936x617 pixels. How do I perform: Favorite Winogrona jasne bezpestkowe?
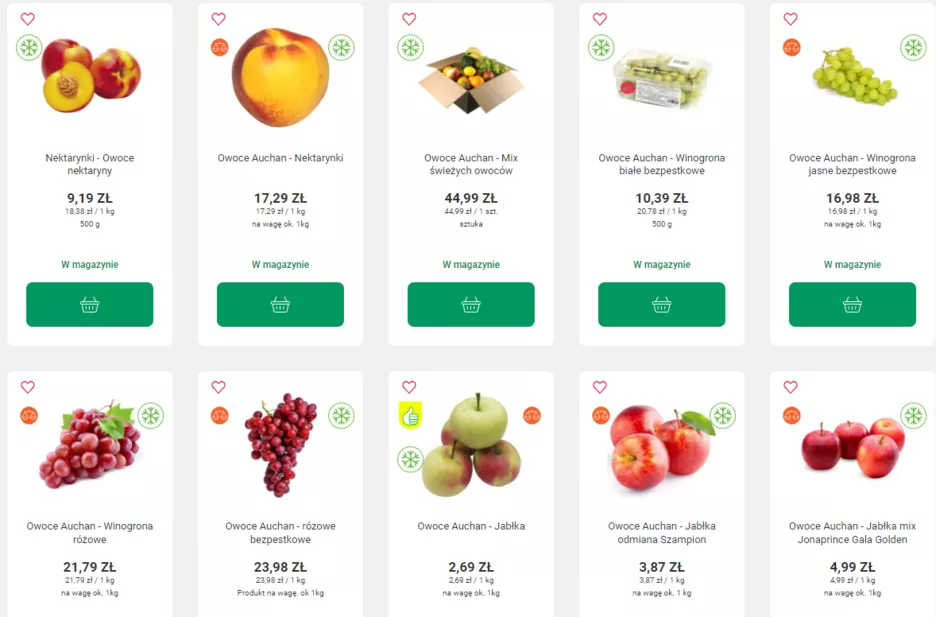(790, 19)
